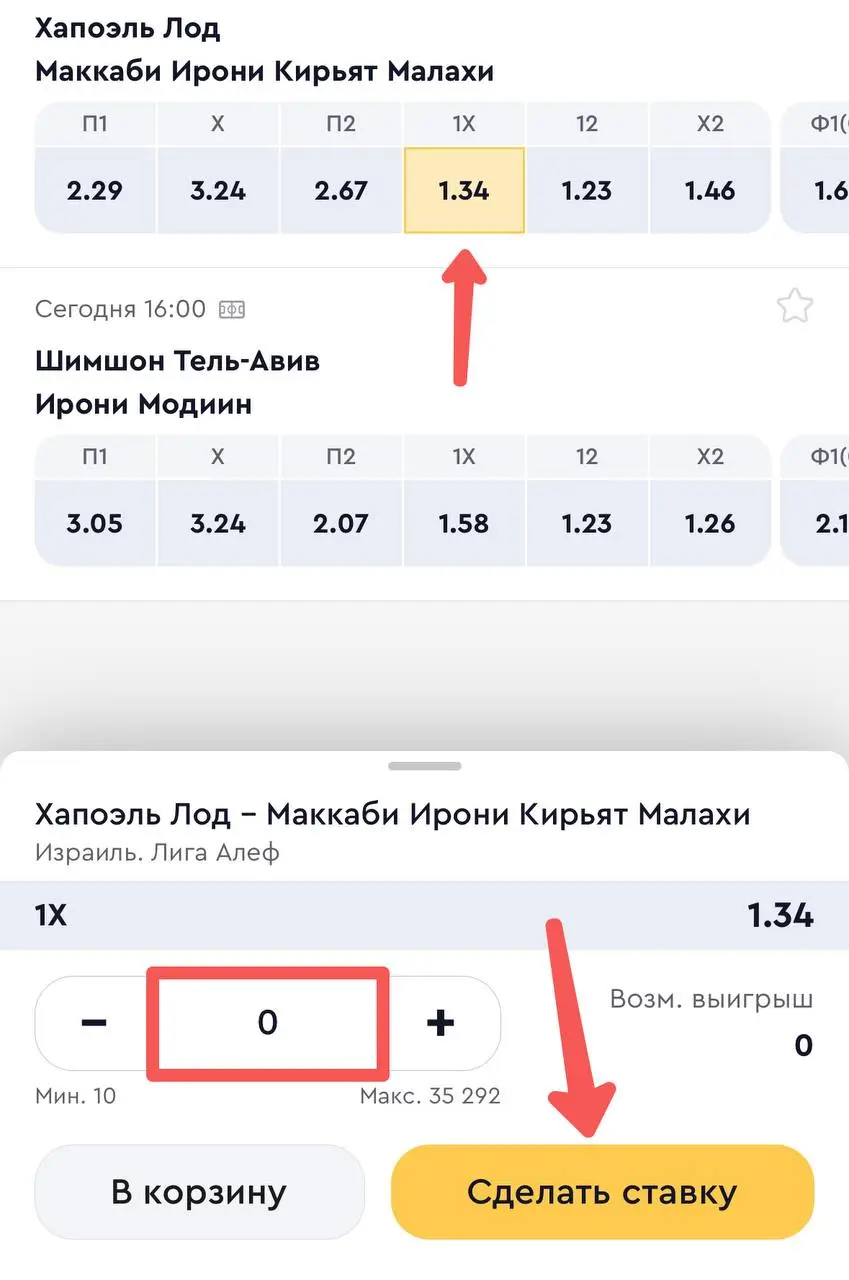
Task: Deselect the highlighted 1X odds of 1.34
Action: tap(464, 190)
